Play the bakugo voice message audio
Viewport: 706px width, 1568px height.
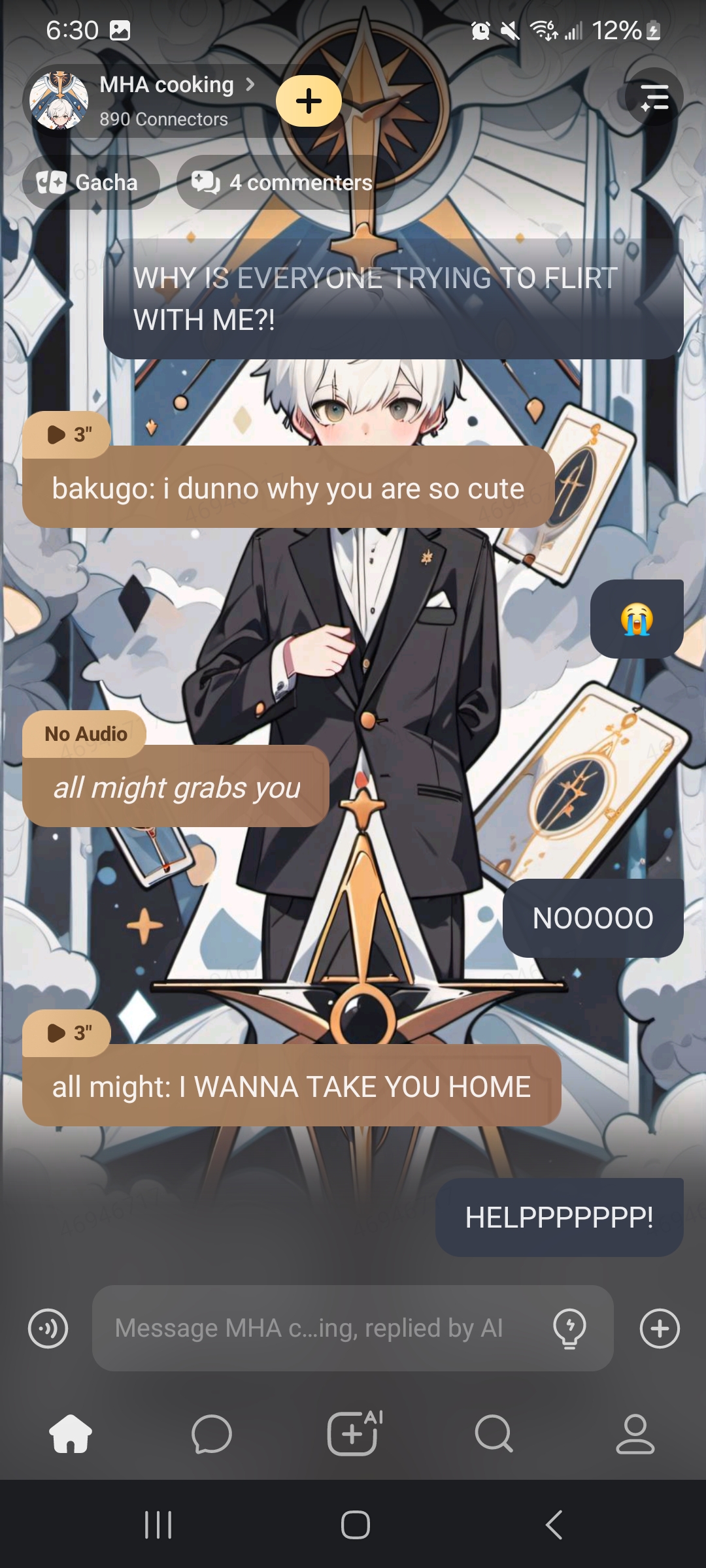(x=67, y=434)
